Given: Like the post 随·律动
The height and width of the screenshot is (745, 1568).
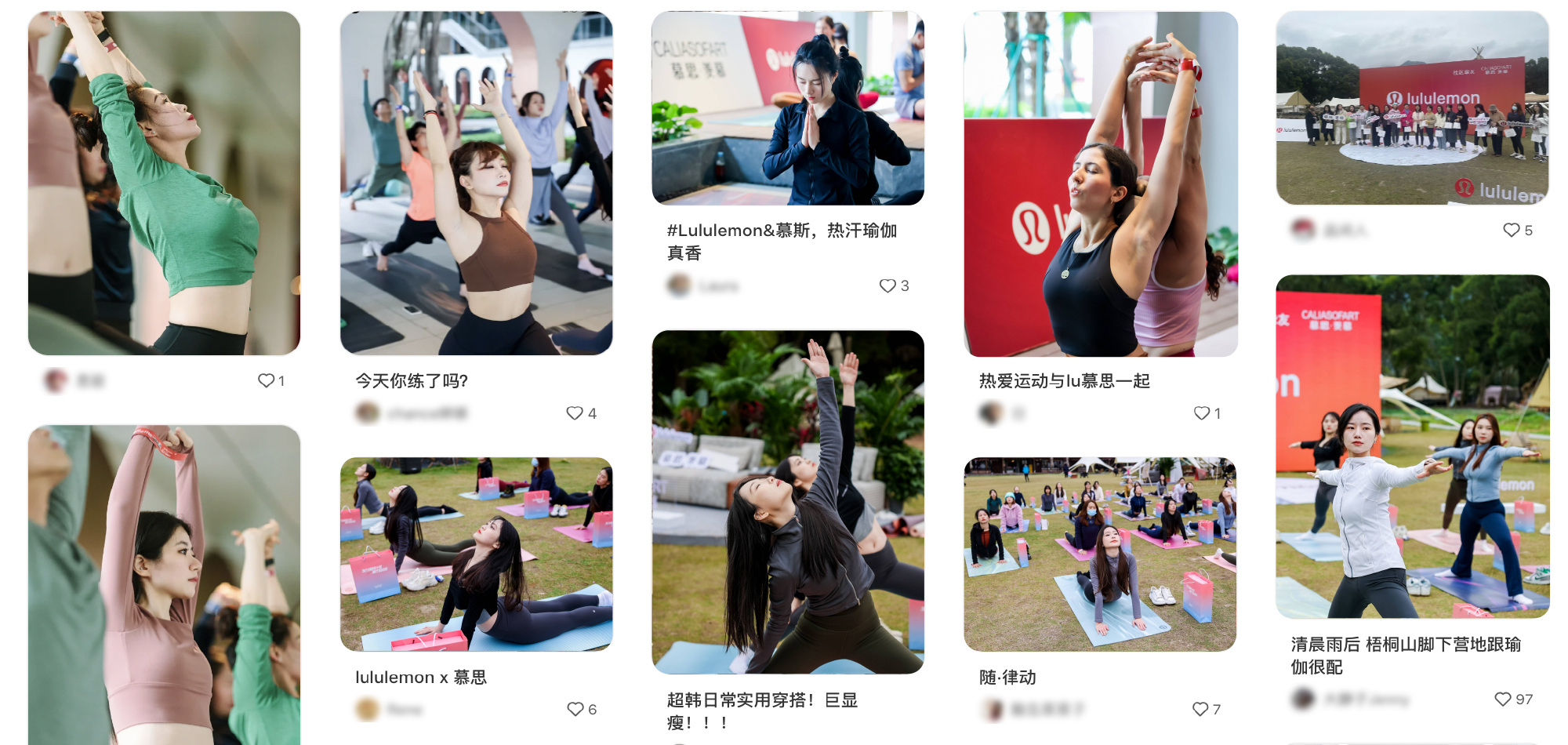Looking at the screenshot, I should (x=1200, y=709).
